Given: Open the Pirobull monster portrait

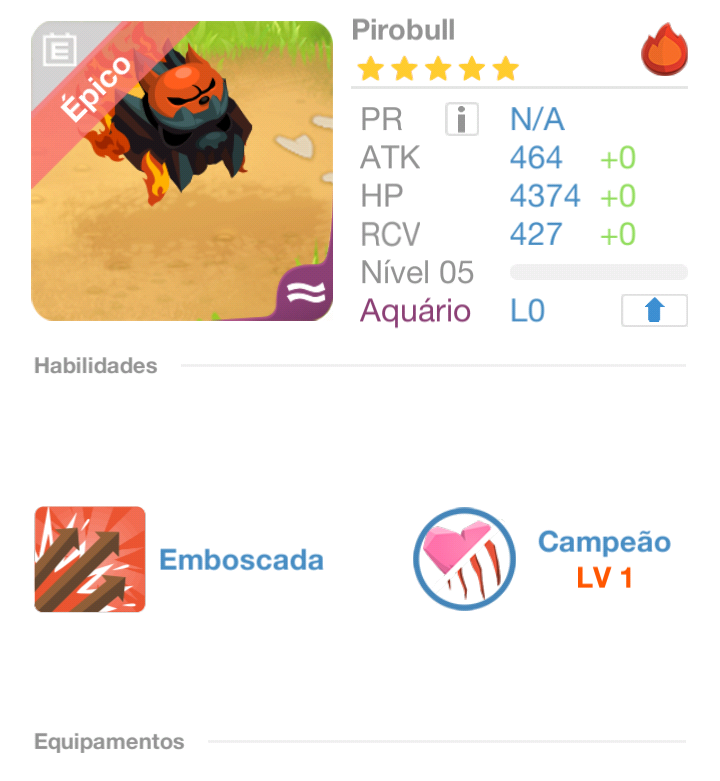Looking at the screenshot, I should coord(182,171).
